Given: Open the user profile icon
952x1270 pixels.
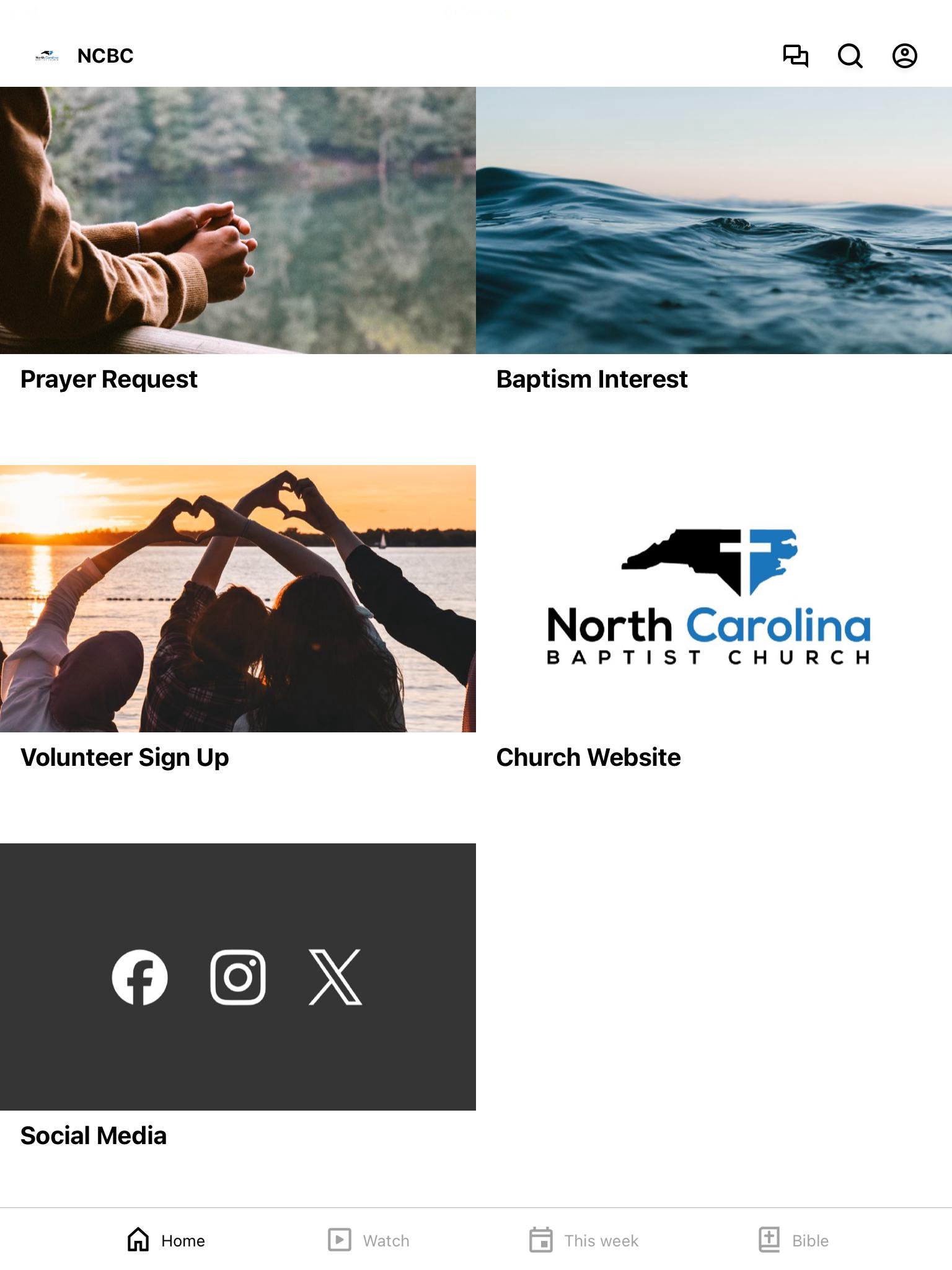Looking at the screenshot, I should [x=904, y=56].
